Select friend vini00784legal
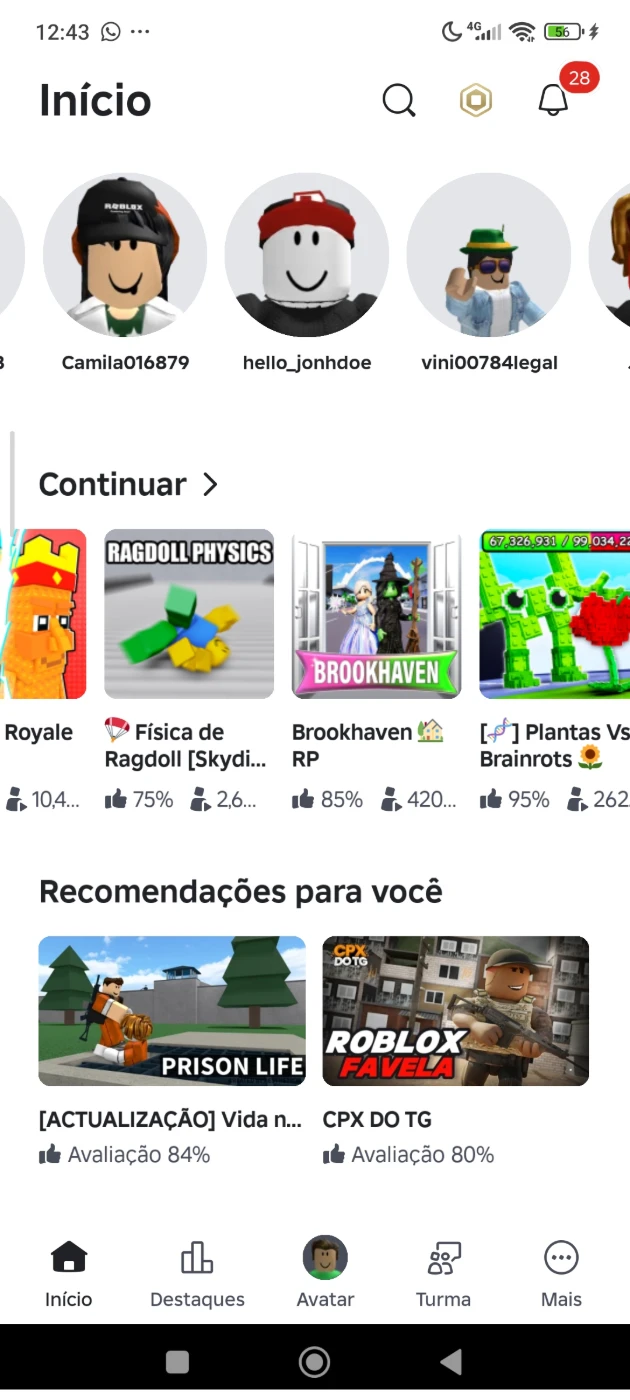The width and height of the screenshot is (630, 1400). click(x=489, y=256)
